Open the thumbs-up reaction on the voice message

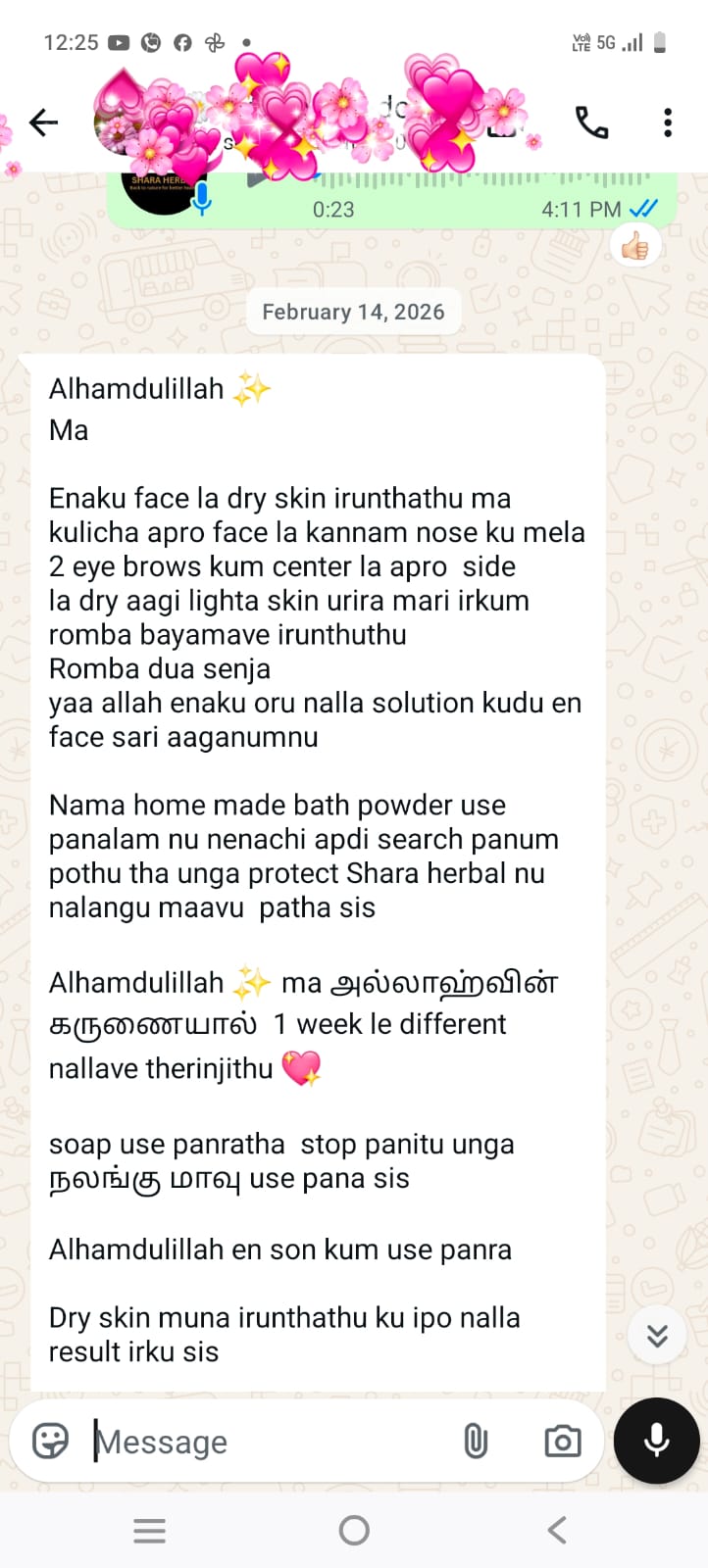pos(634,247)
